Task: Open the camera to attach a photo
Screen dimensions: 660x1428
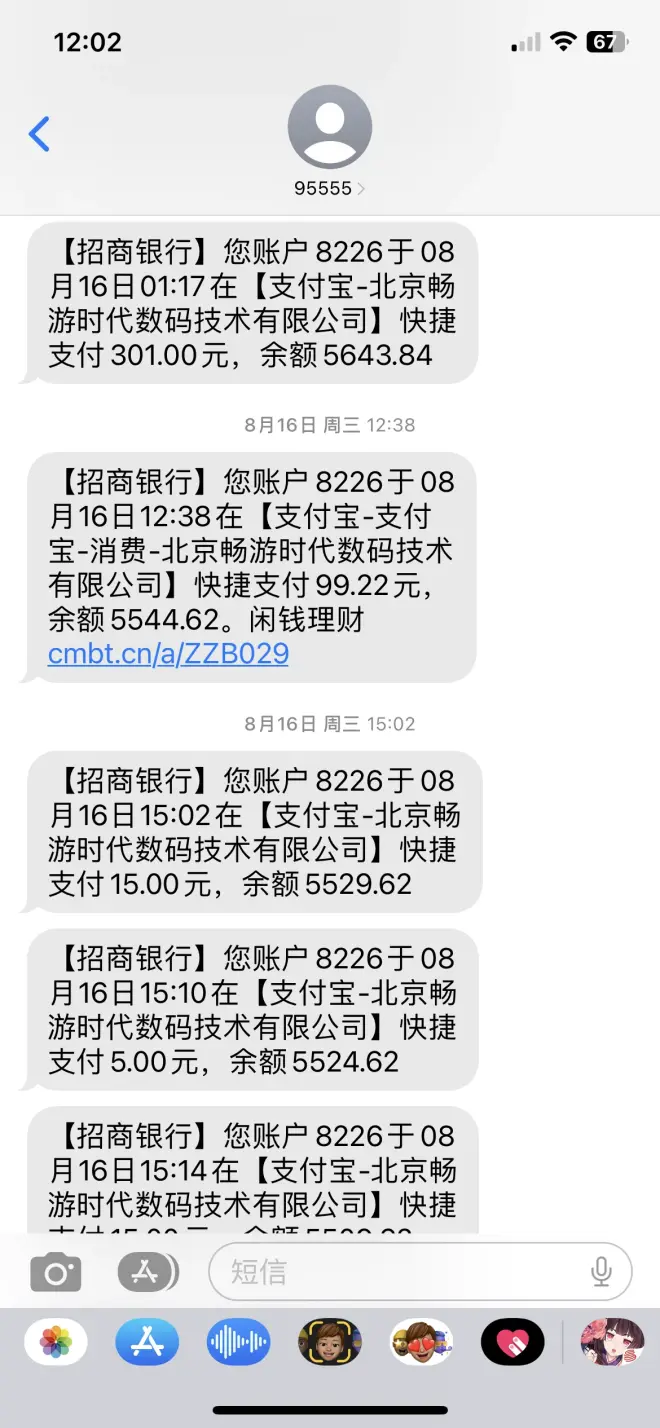Action: (x=56, y=1272)
